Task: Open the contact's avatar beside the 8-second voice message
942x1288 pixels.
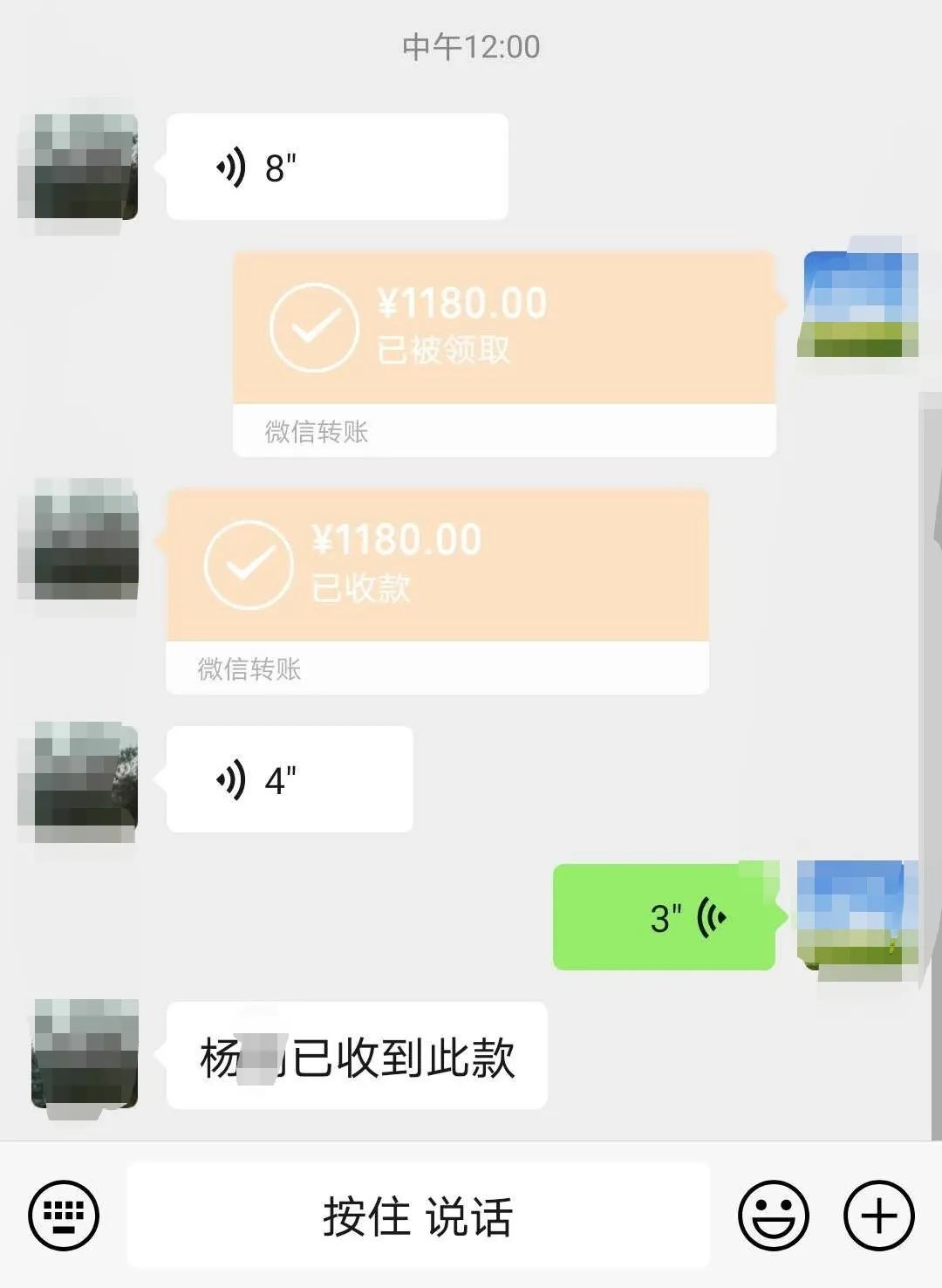Action: click(x=78, y=167)
